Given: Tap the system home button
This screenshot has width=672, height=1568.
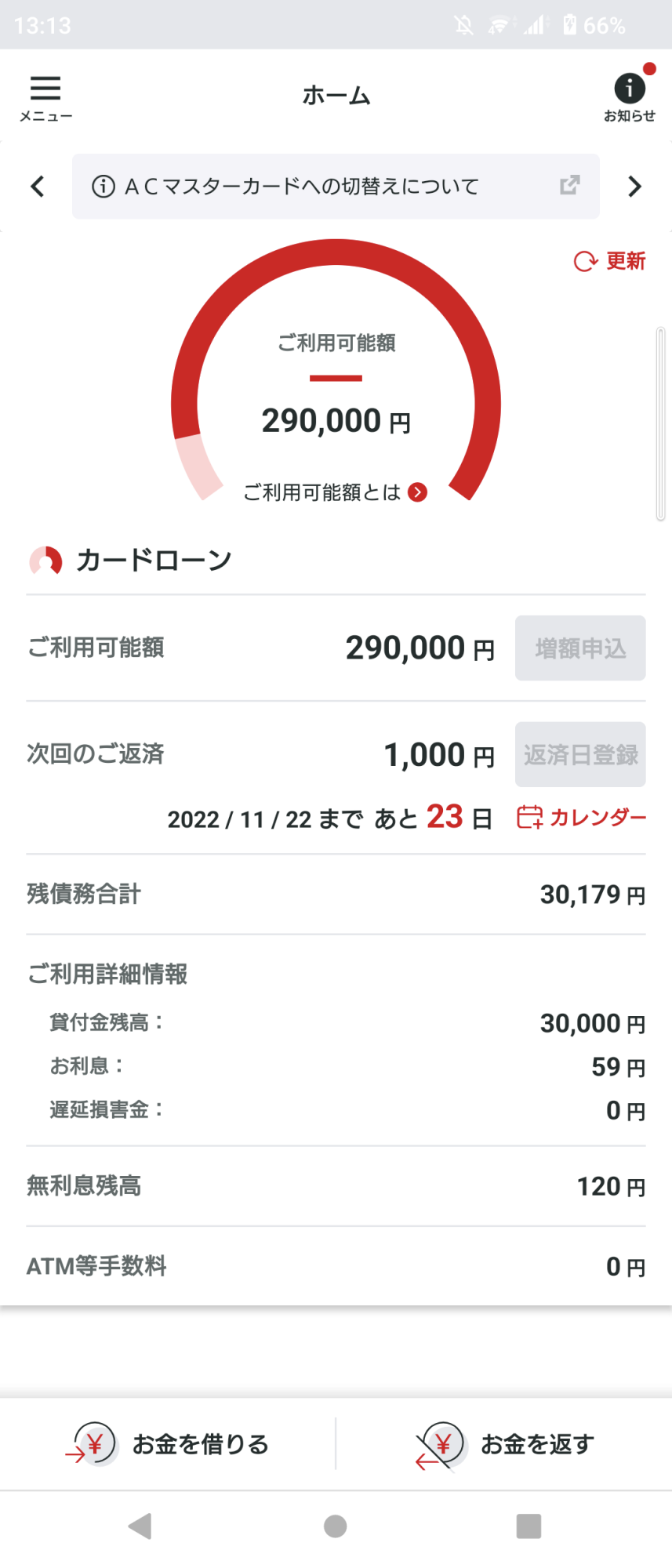Looking at the screenshot, I should (x=336, y=1526).
